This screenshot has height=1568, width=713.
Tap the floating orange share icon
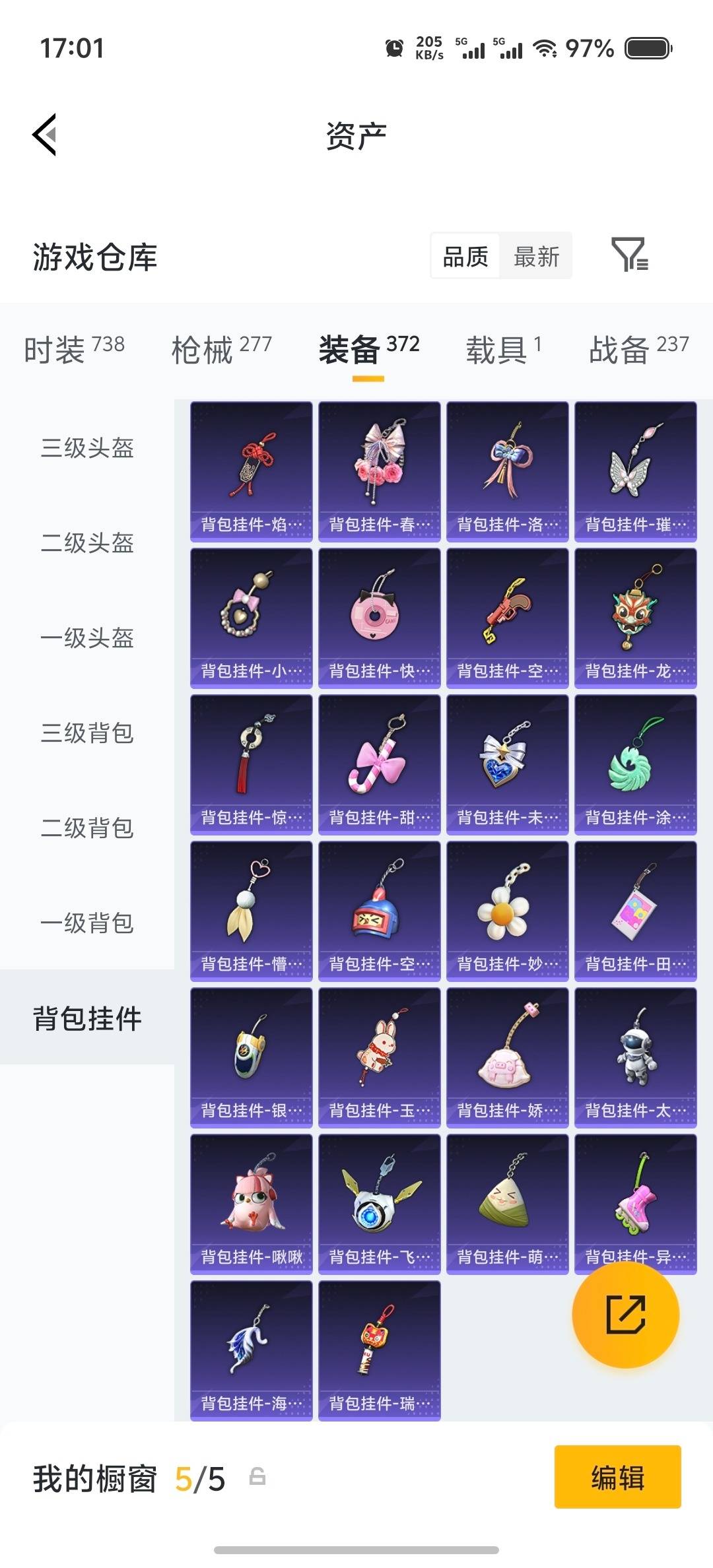(625, 1315)
